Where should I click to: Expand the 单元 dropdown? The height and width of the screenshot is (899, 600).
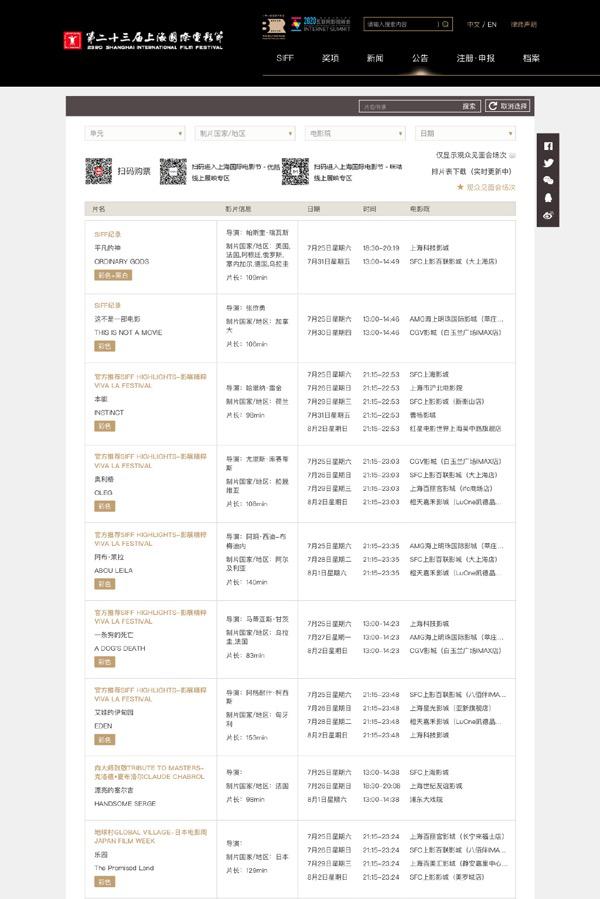(x=135, y=134)
